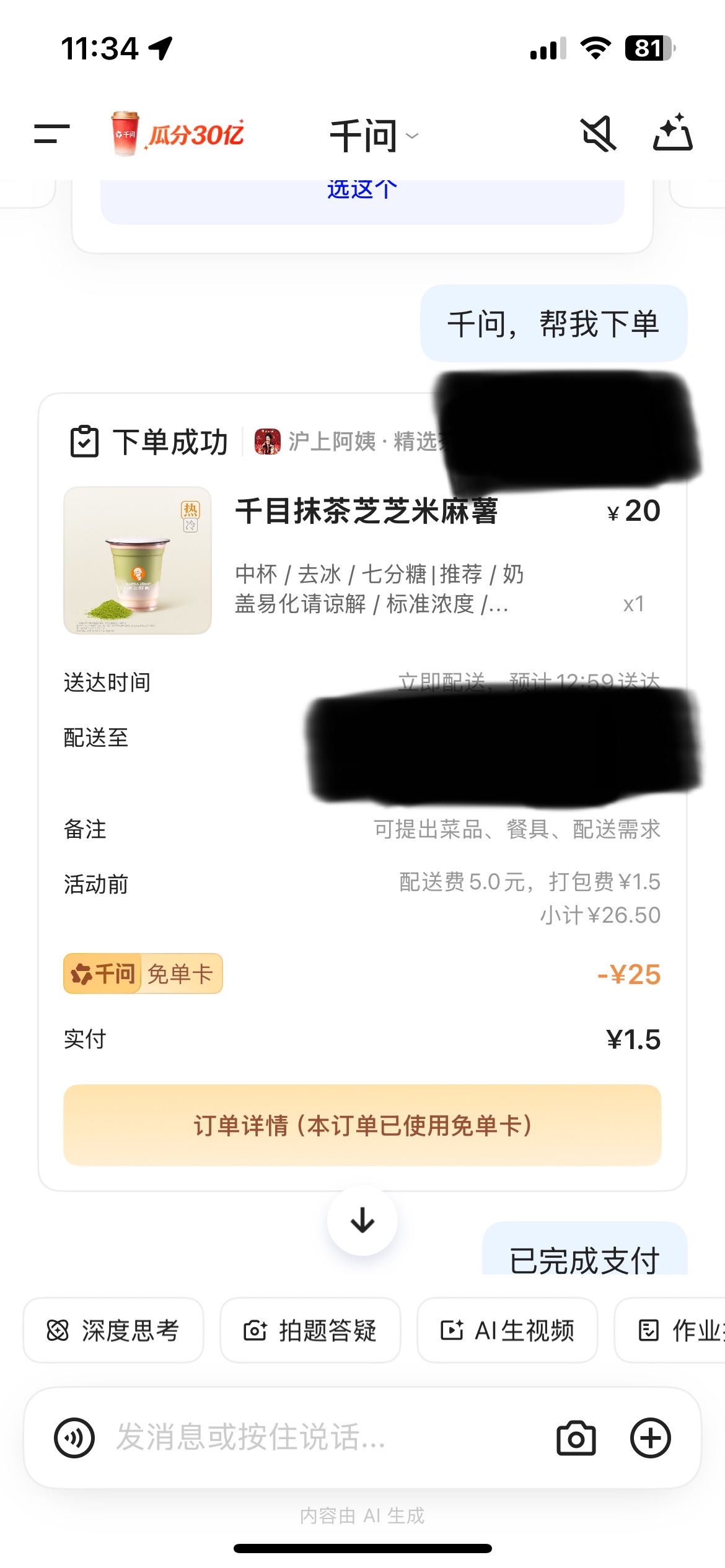Open the side menu drawer

pos(51,134)
